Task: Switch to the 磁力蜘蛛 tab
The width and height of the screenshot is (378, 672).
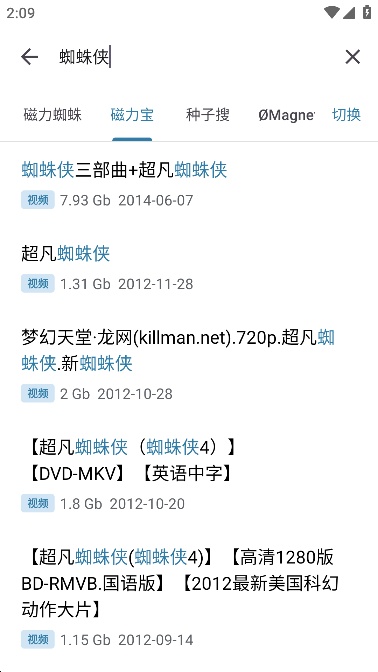Action: pyautogui.click(x=53, y=115)
